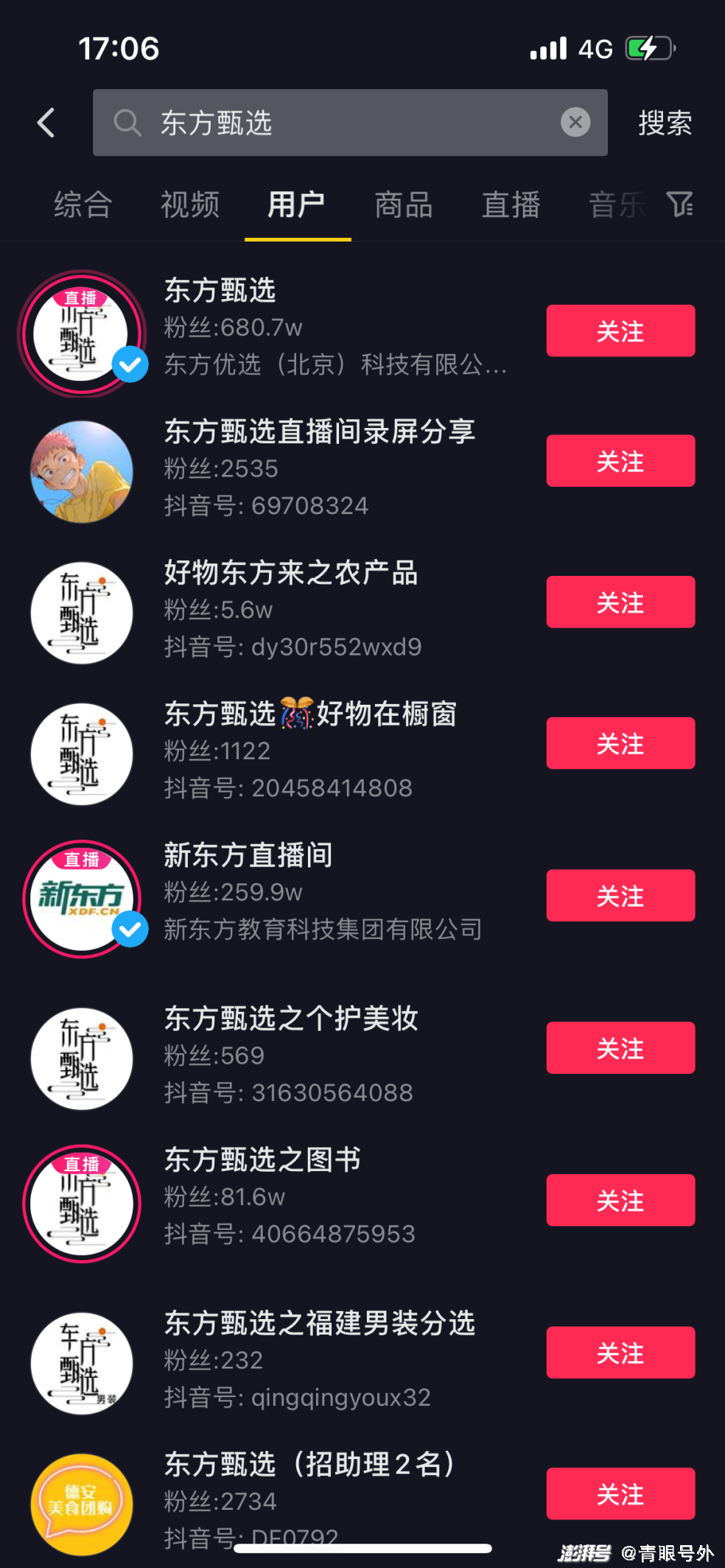This screenshot has width=725, height=1568.
Task: Open the 直播 tab
Action: coord(511,205)
